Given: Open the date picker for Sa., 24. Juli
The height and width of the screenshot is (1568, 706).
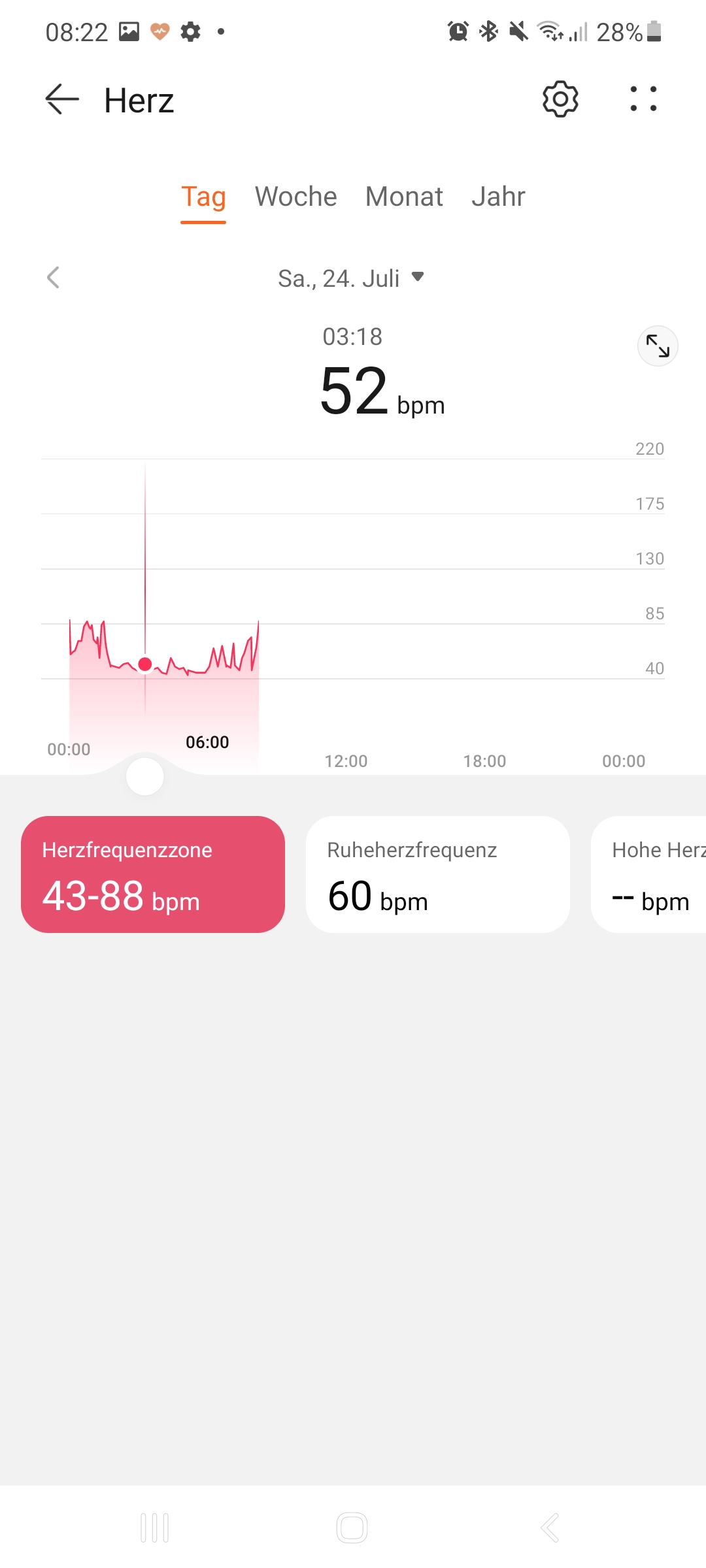Looking at the screenshot, I should pyautogui.click(x=351, y=278).
